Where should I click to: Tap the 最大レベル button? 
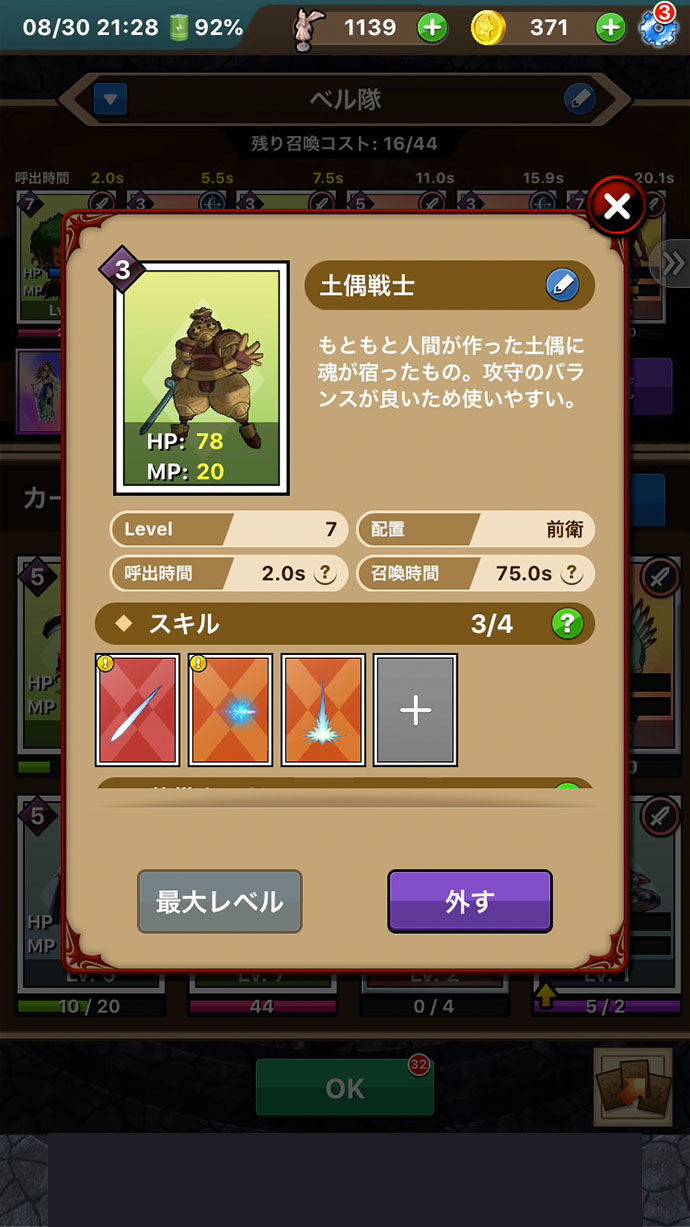point(219,901)
